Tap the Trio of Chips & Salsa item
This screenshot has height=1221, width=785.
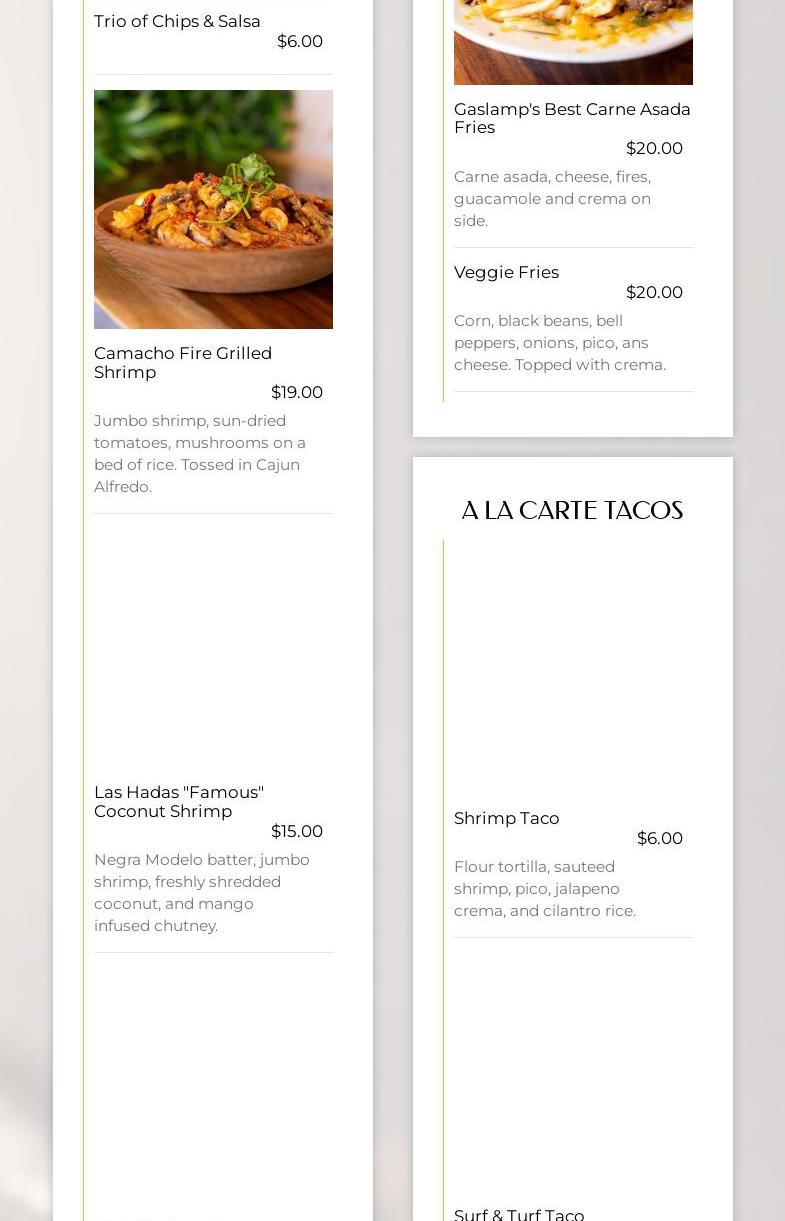[177, 21]
